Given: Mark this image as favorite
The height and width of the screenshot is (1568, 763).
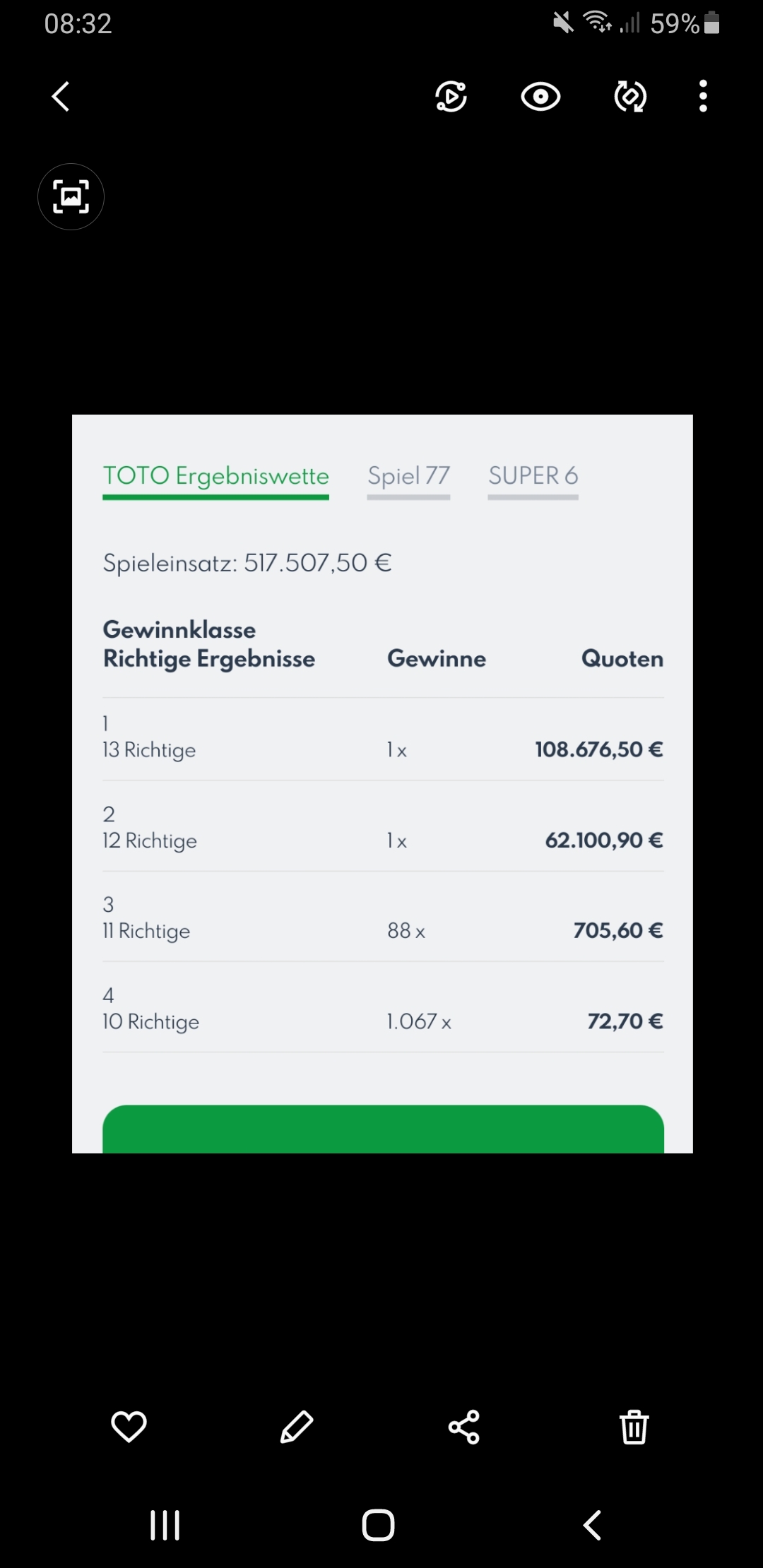Looking at the screenshot, I should [129, 1426].
